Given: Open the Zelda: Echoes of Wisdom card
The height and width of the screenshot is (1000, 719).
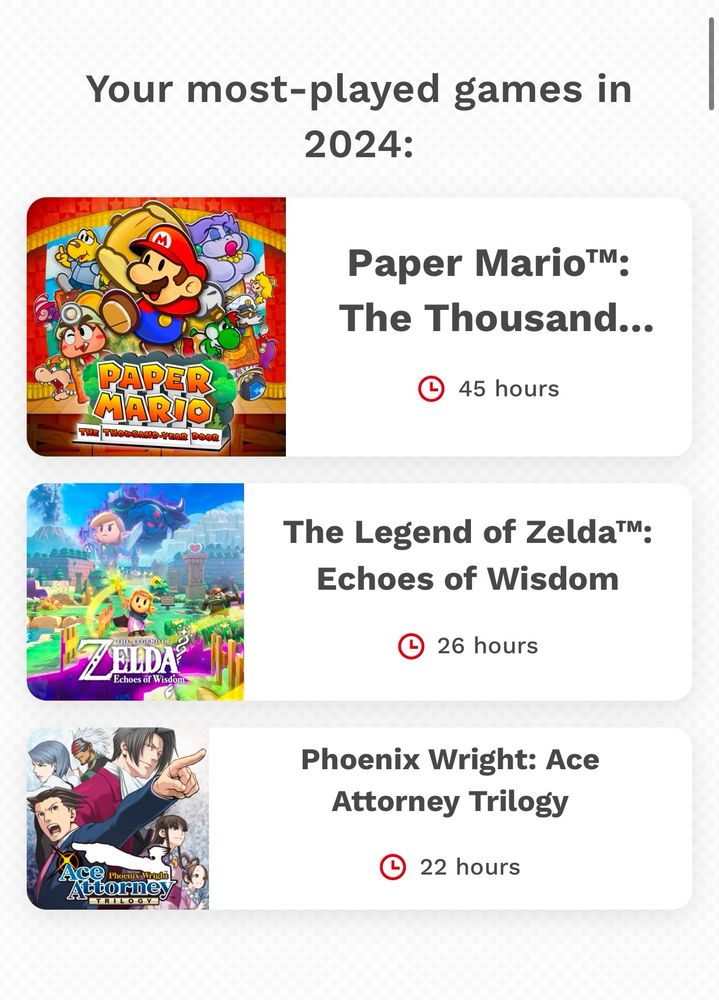Looking at the screenshot, I should point(359,592).
